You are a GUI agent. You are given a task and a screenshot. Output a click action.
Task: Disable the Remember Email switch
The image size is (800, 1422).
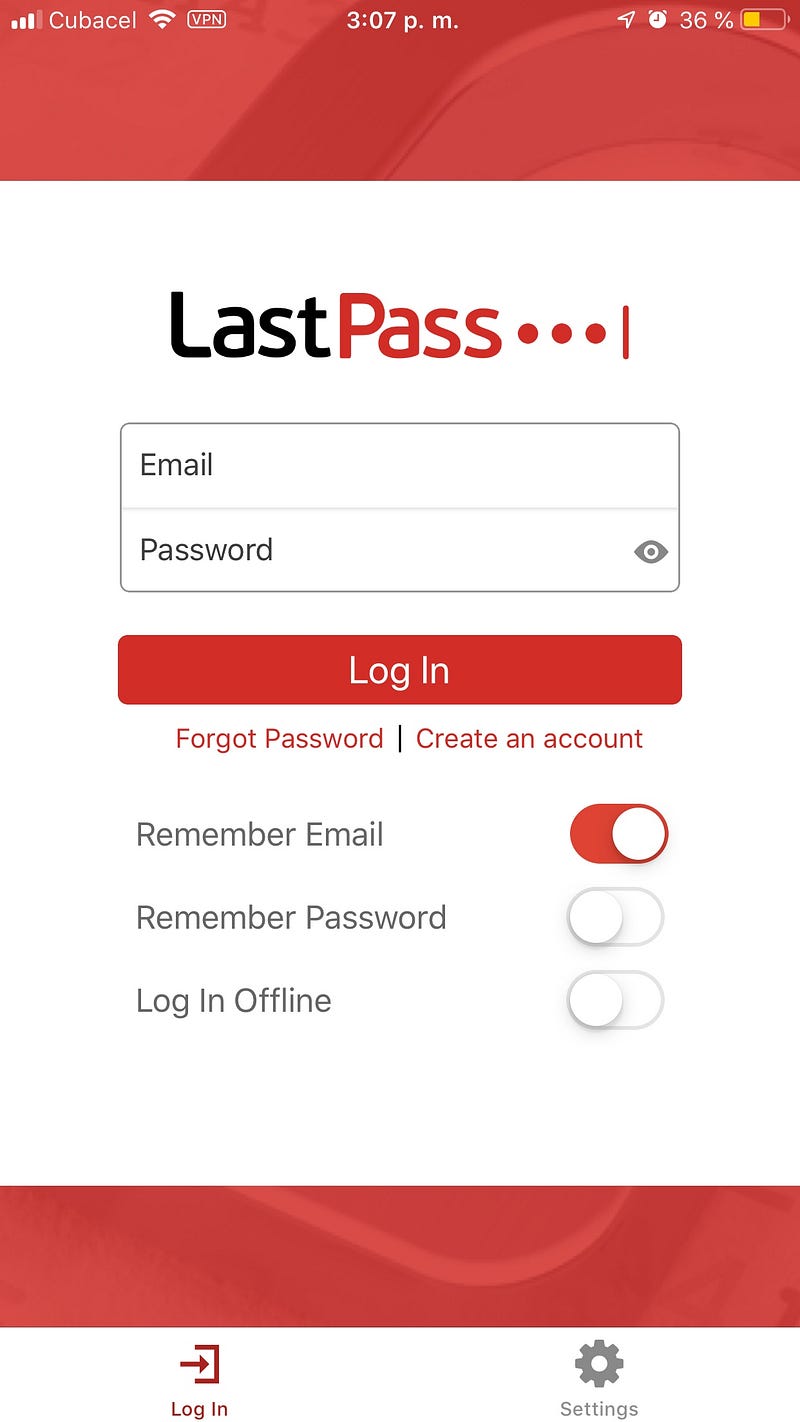point(618,833)
